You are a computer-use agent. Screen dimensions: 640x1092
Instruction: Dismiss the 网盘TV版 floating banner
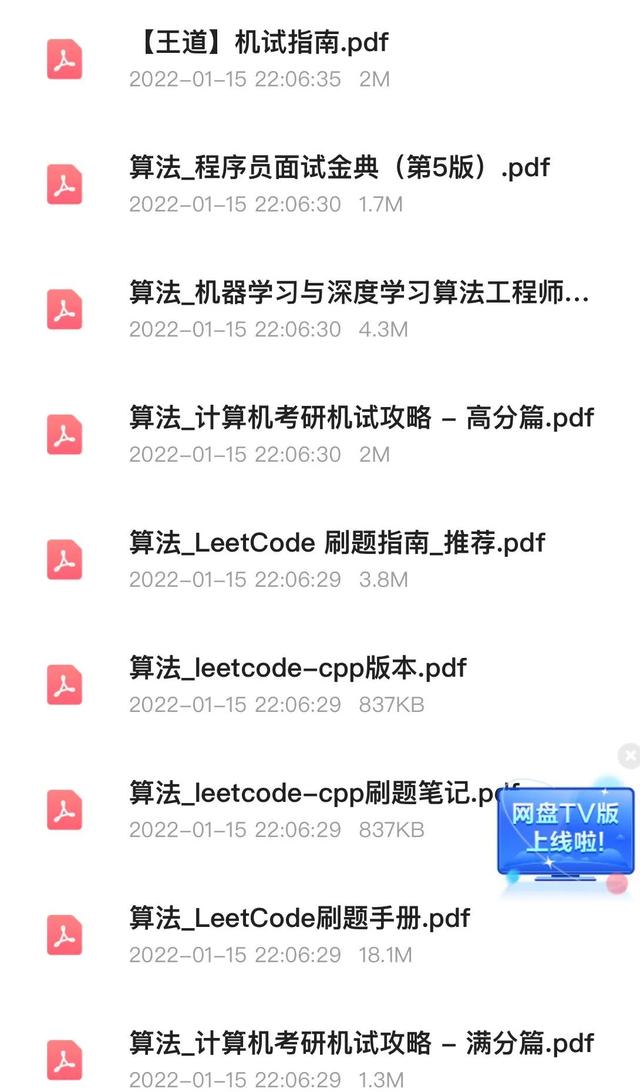click(x=629, y=756)
